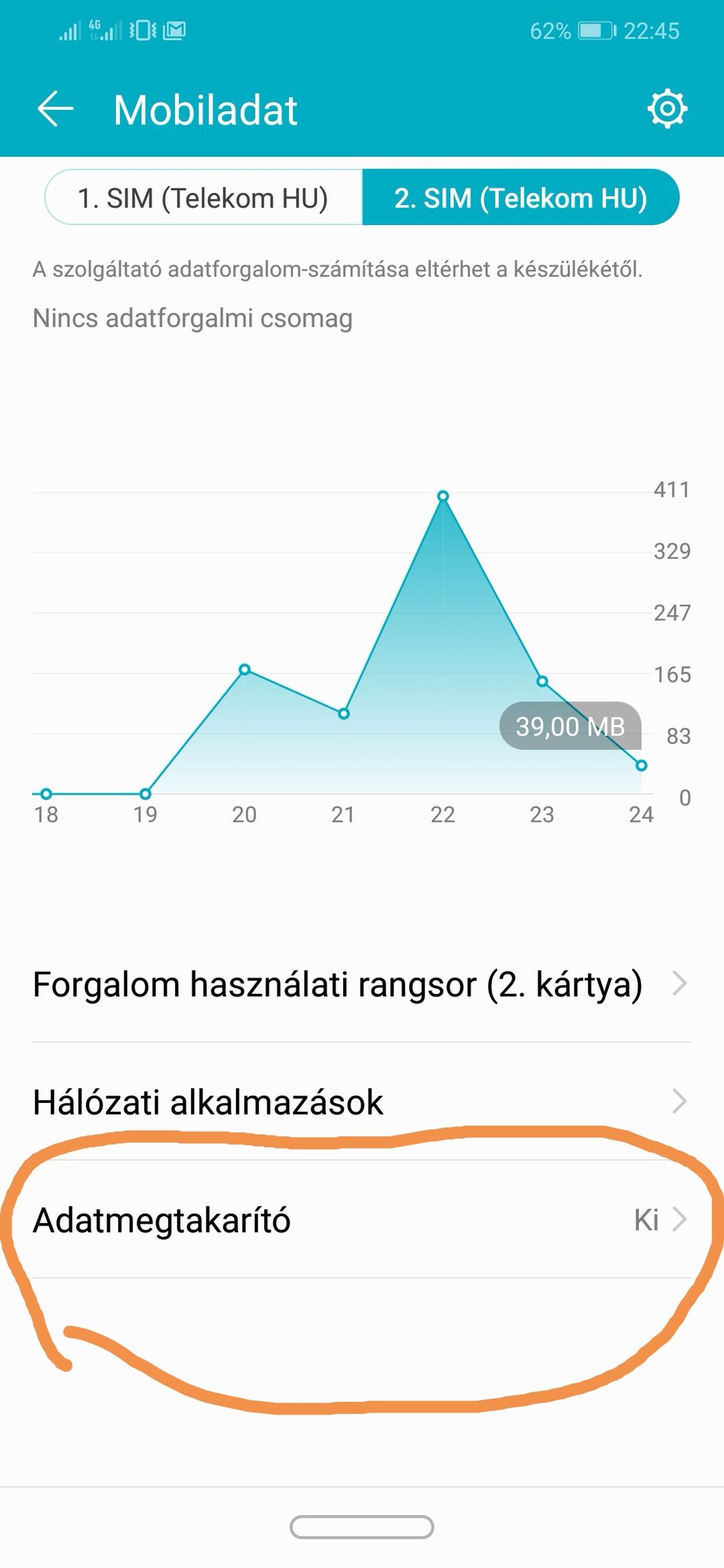Go back from Mobiladat screen

(x=55, y=110)
